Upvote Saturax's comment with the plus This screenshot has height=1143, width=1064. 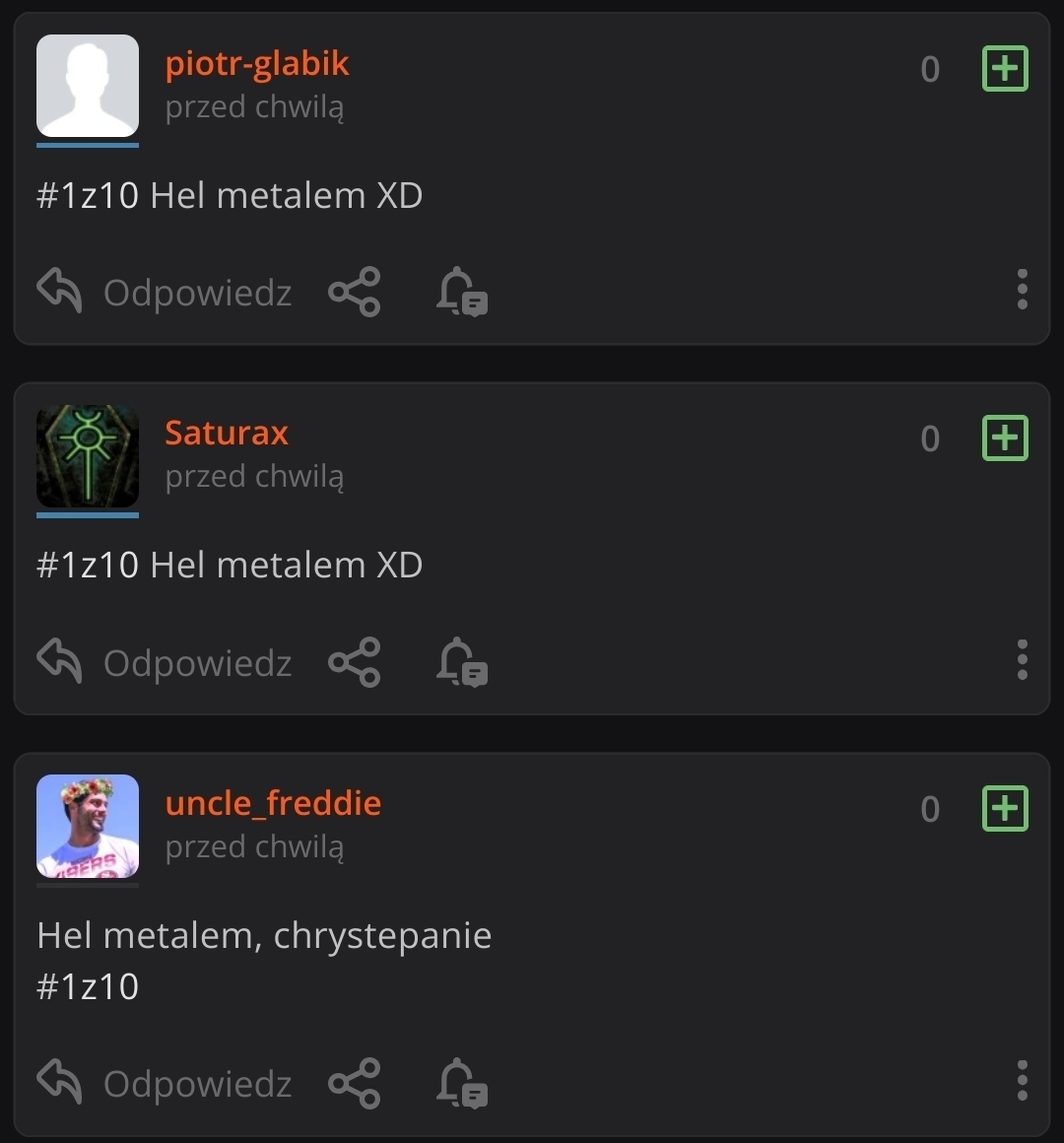click(1005, 438)
